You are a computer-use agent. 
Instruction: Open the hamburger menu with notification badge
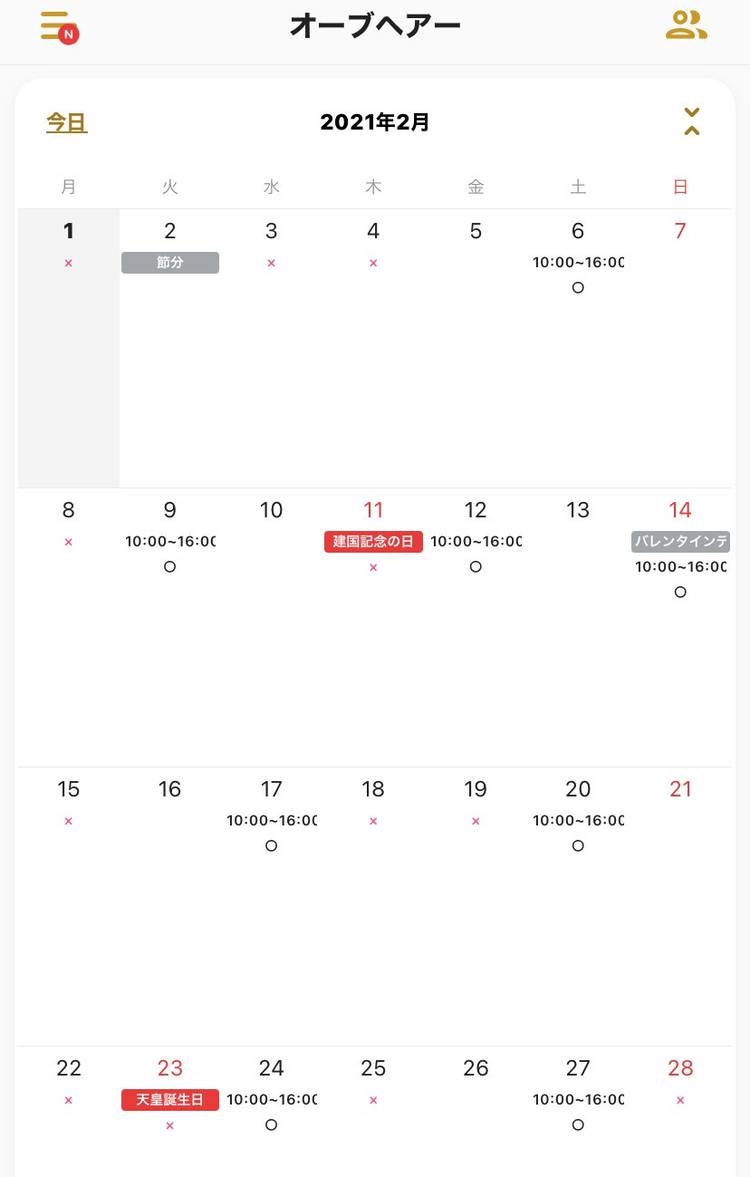[58, 26]
